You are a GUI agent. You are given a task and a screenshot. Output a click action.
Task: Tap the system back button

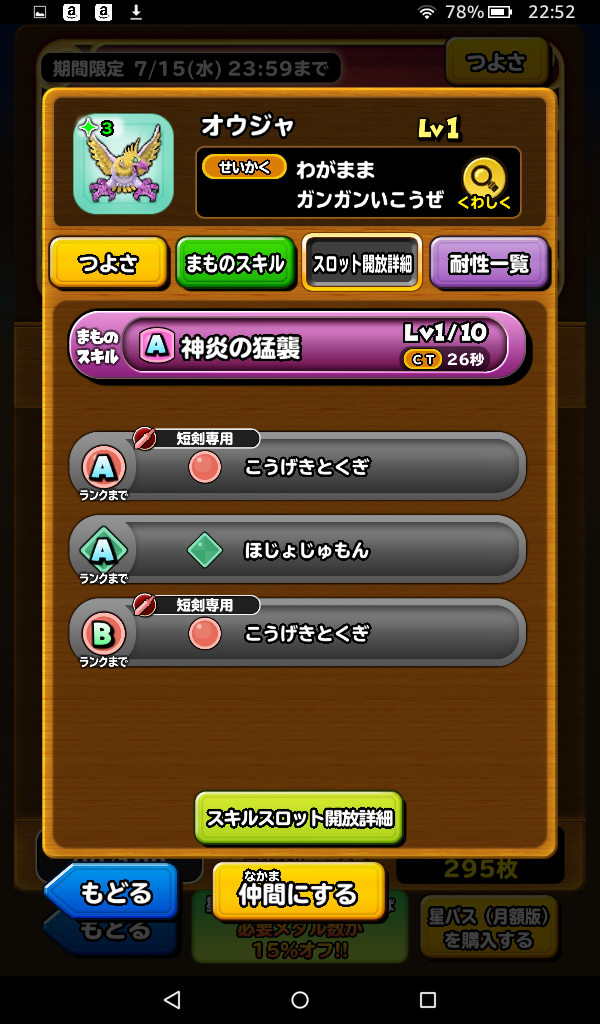(x=172, y=1000)
